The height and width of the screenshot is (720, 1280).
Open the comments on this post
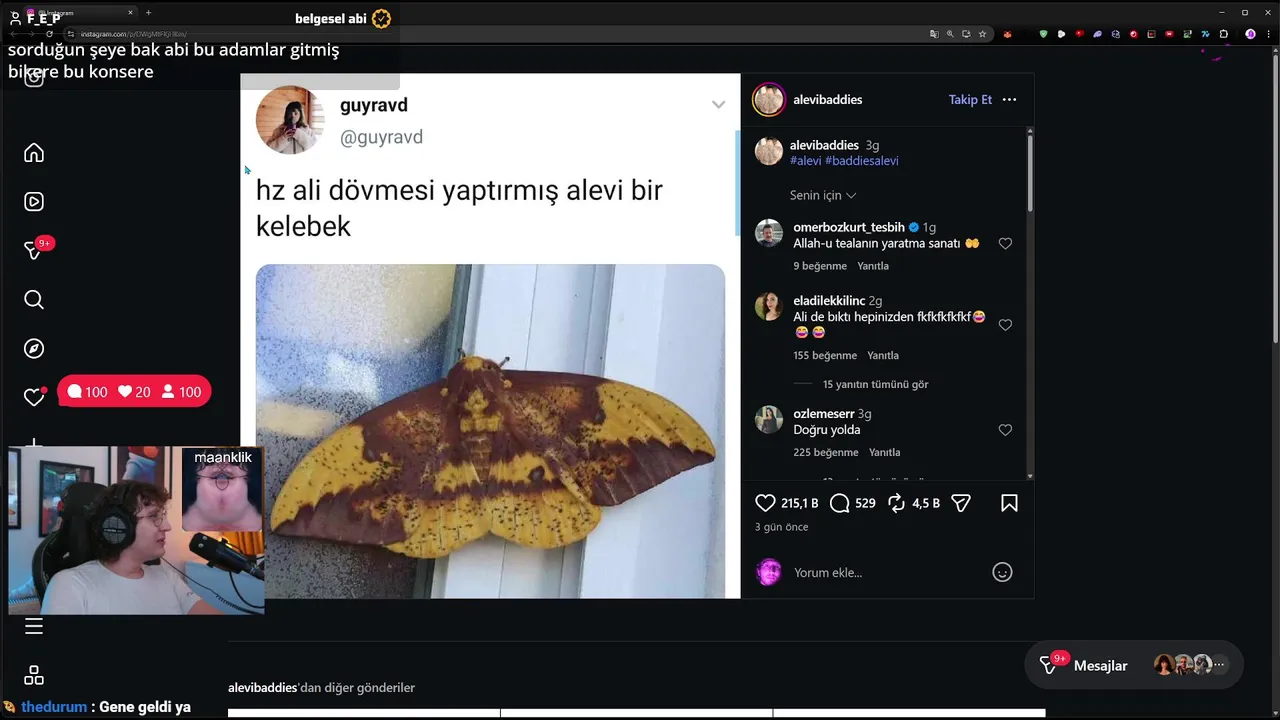840,503
